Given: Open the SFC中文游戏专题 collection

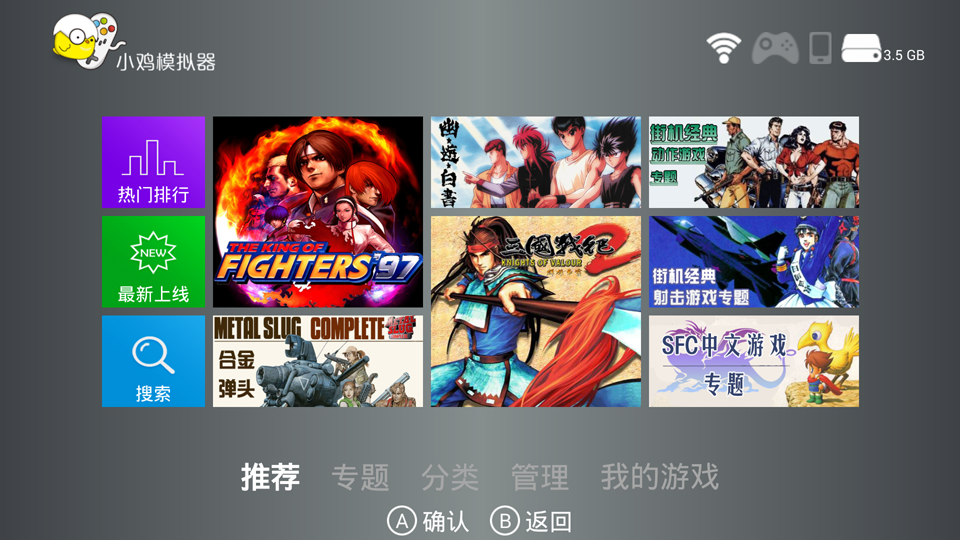Looking at the screenshot, I should 754,361.
